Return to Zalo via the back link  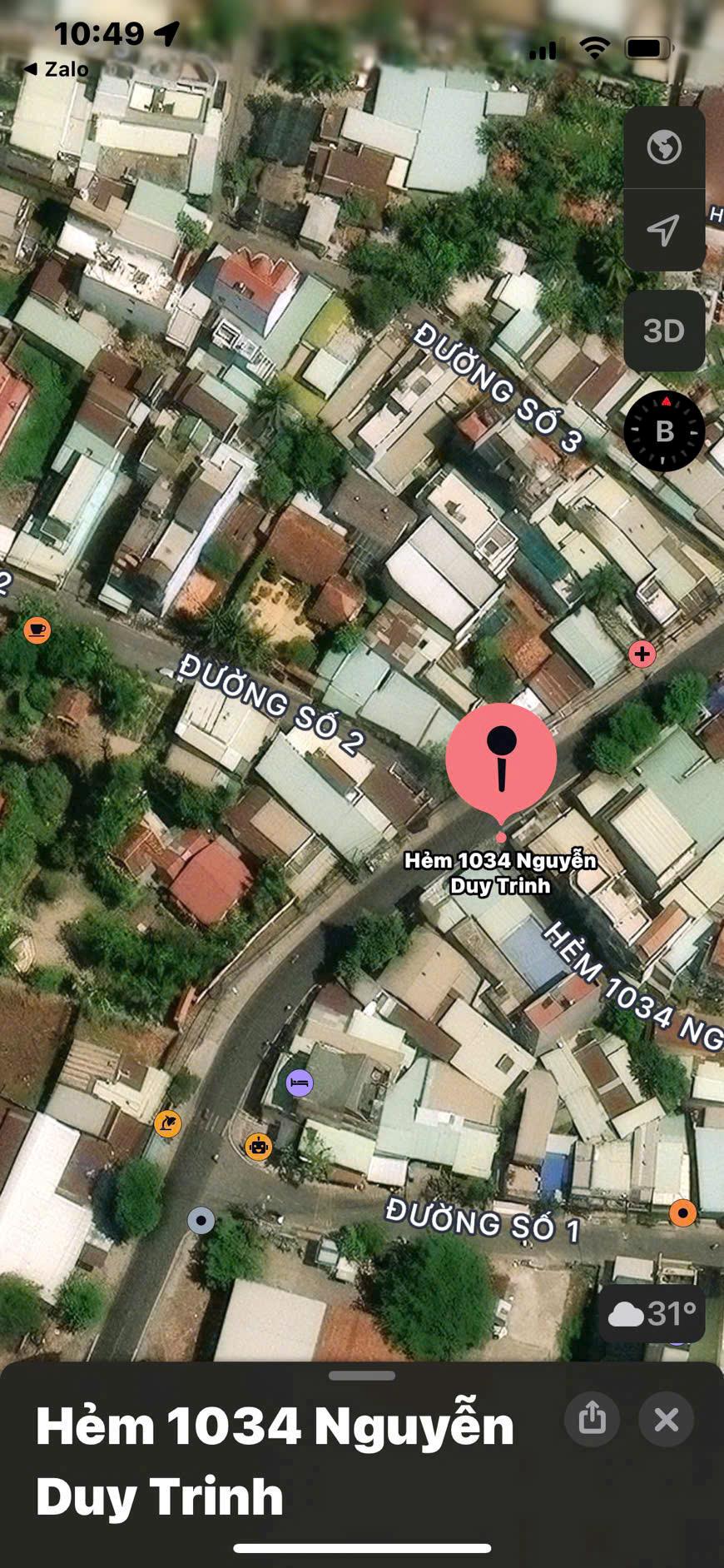coord(56,69)
